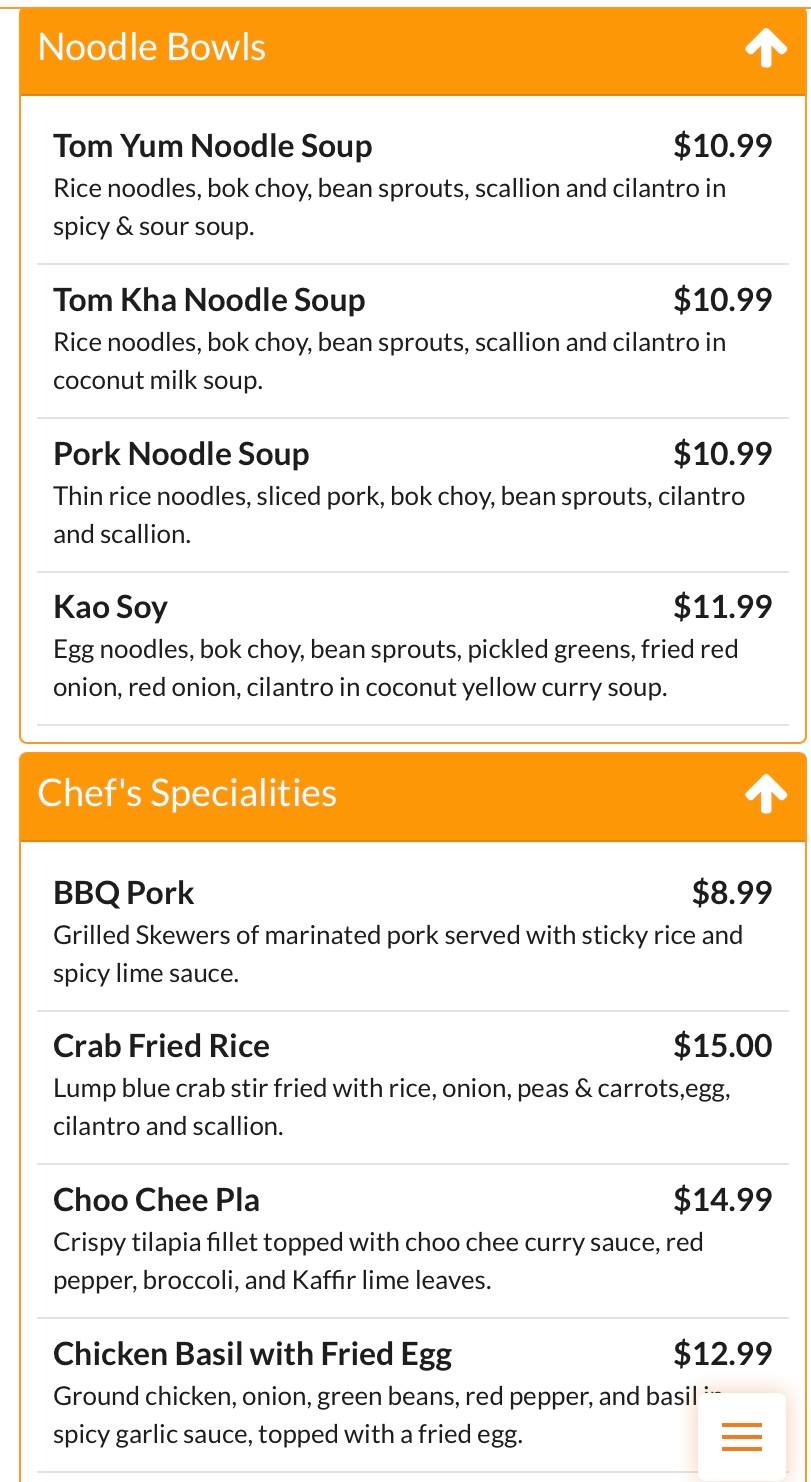Collapse the Chef's Specialities section header
This screenshot has width=811, height=1482.
coord(412,797)
